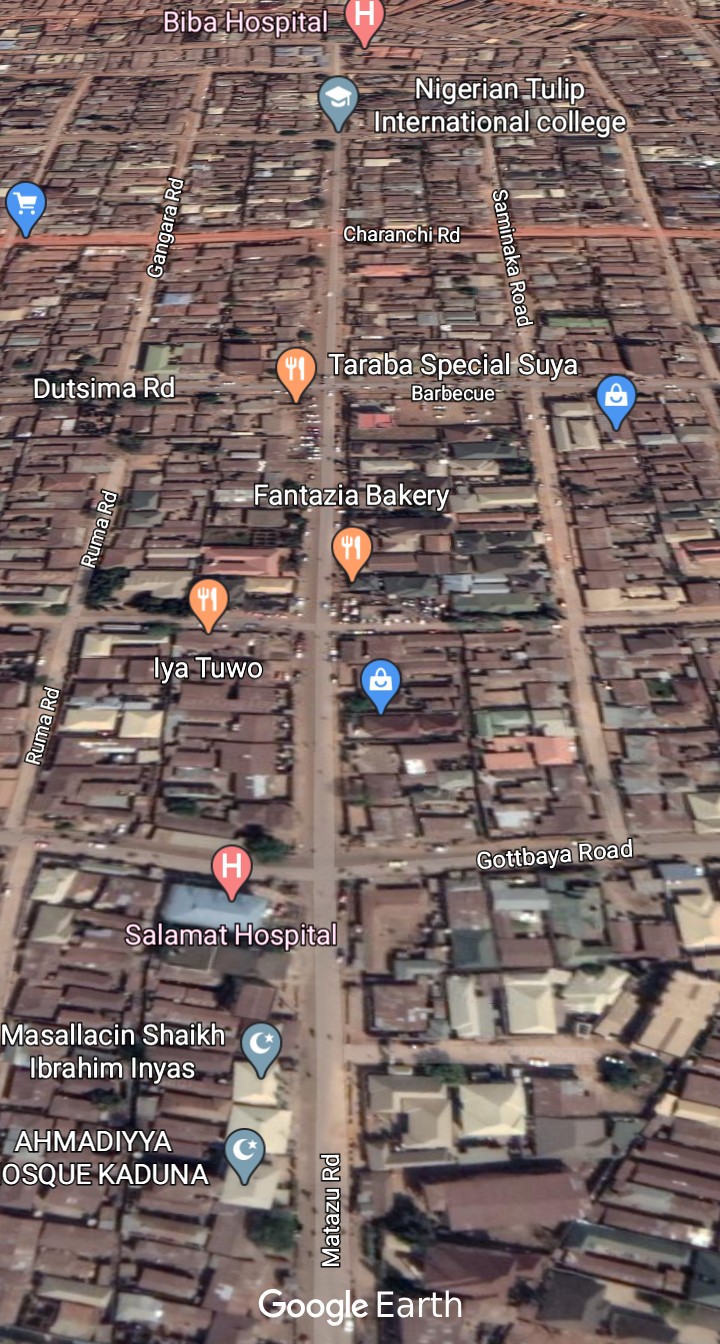Select the Ahmadiyya Mosque Kaduna pin
Screen dimensions: 720x1344
(245, 1151)
